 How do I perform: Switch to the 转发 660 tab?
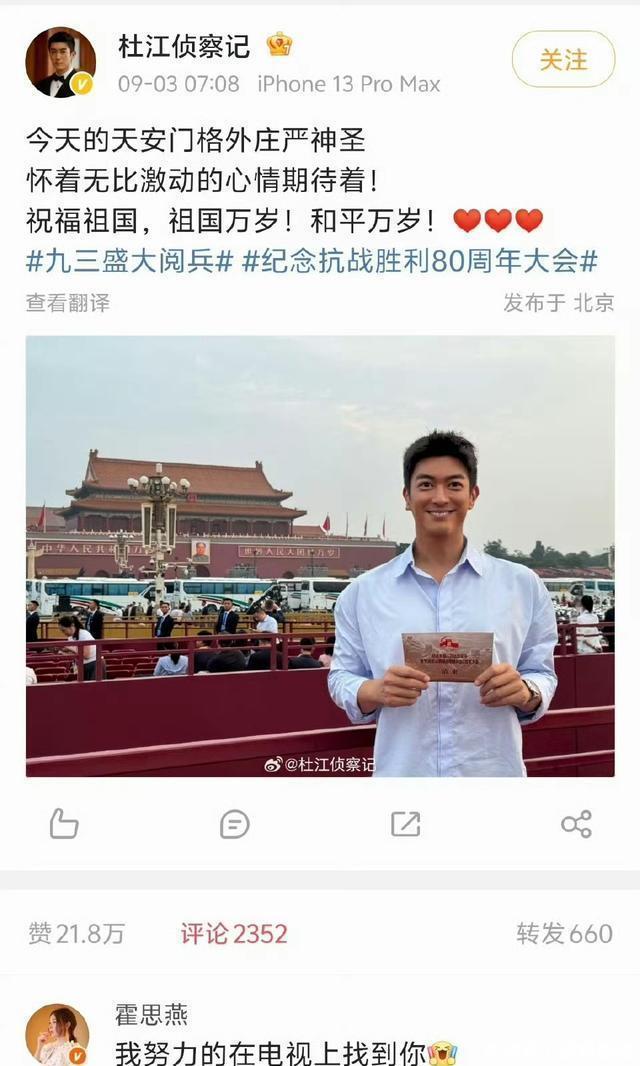point(564,933)
